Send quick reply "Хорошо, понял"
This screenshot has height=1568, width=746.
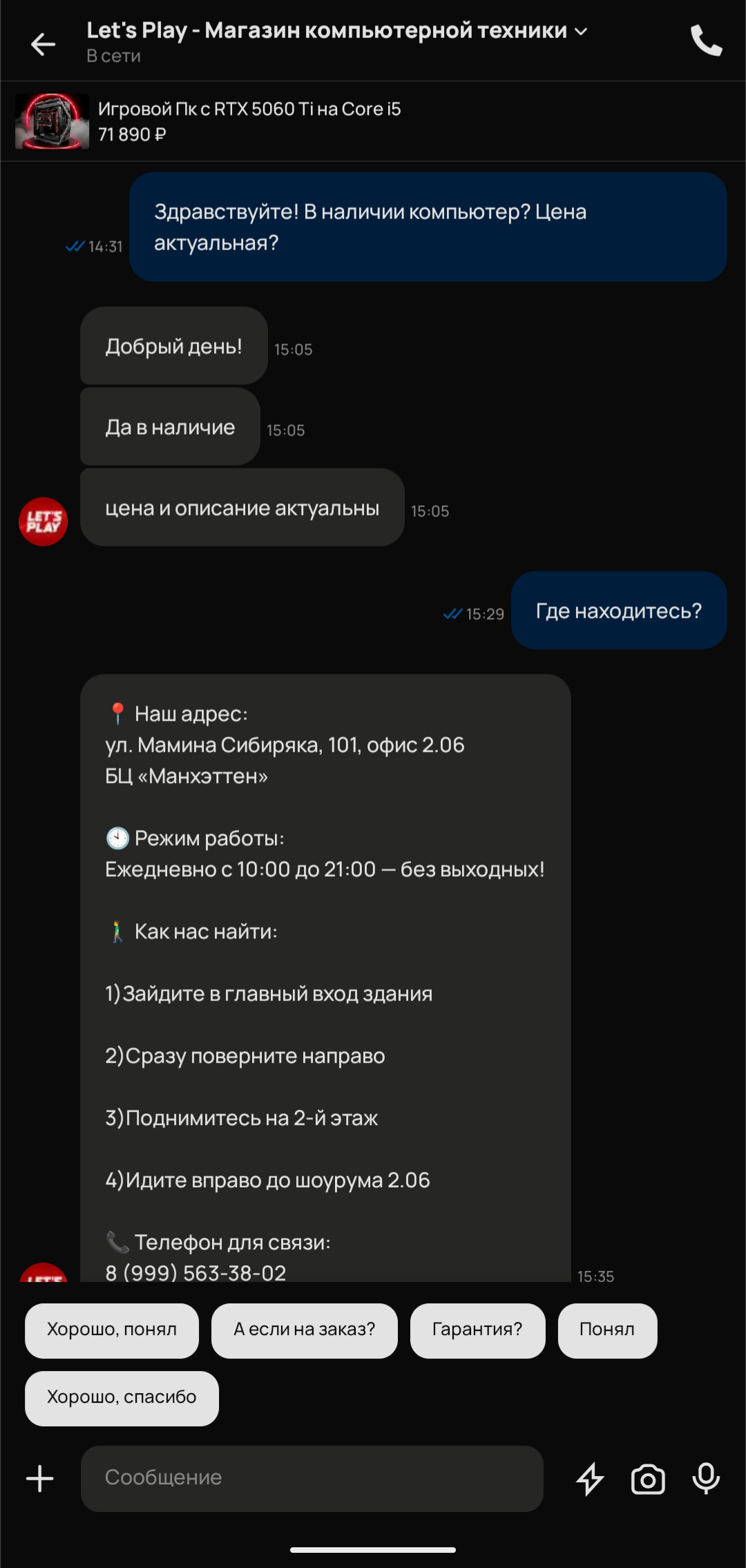pos(112,1330)
